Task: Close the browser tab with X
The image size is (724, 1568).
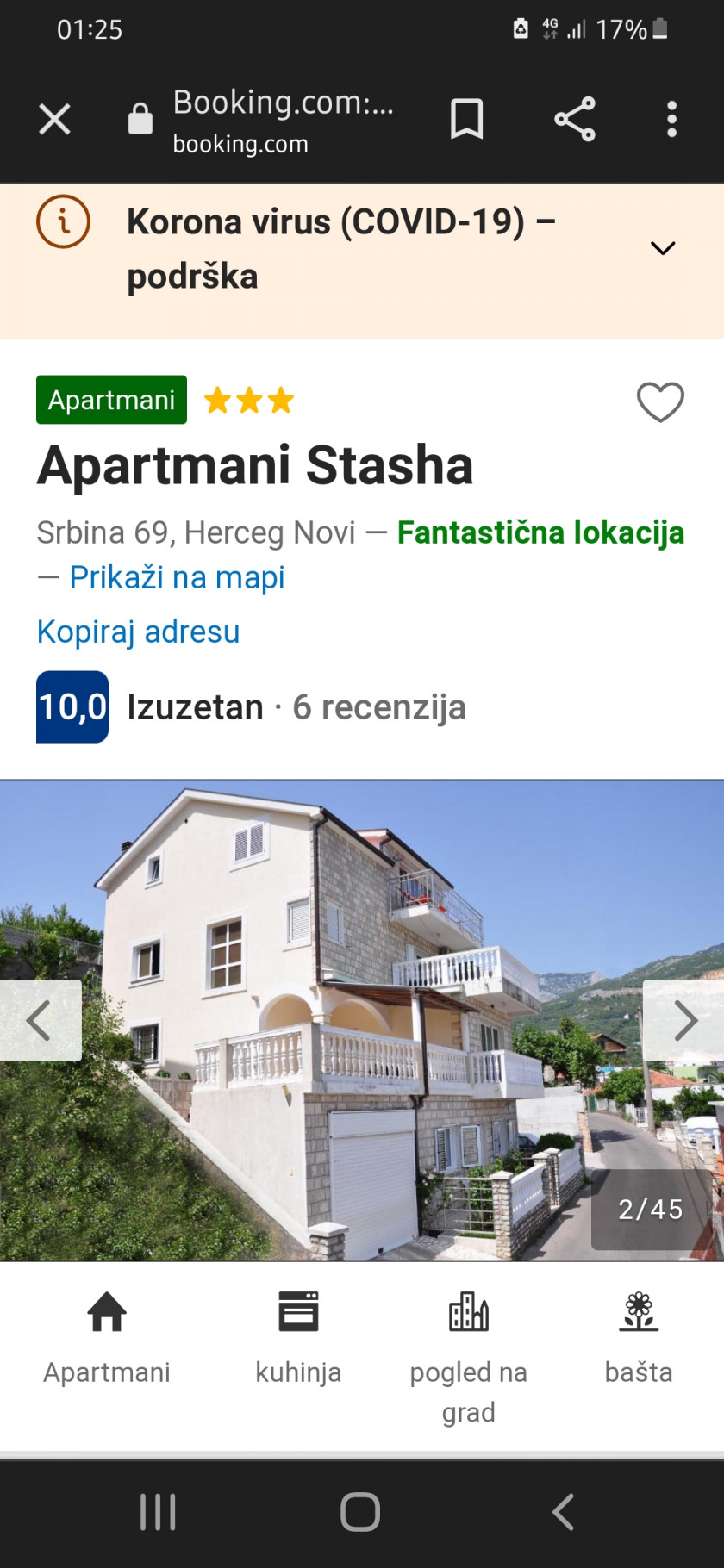Action: tap(54, 119)
